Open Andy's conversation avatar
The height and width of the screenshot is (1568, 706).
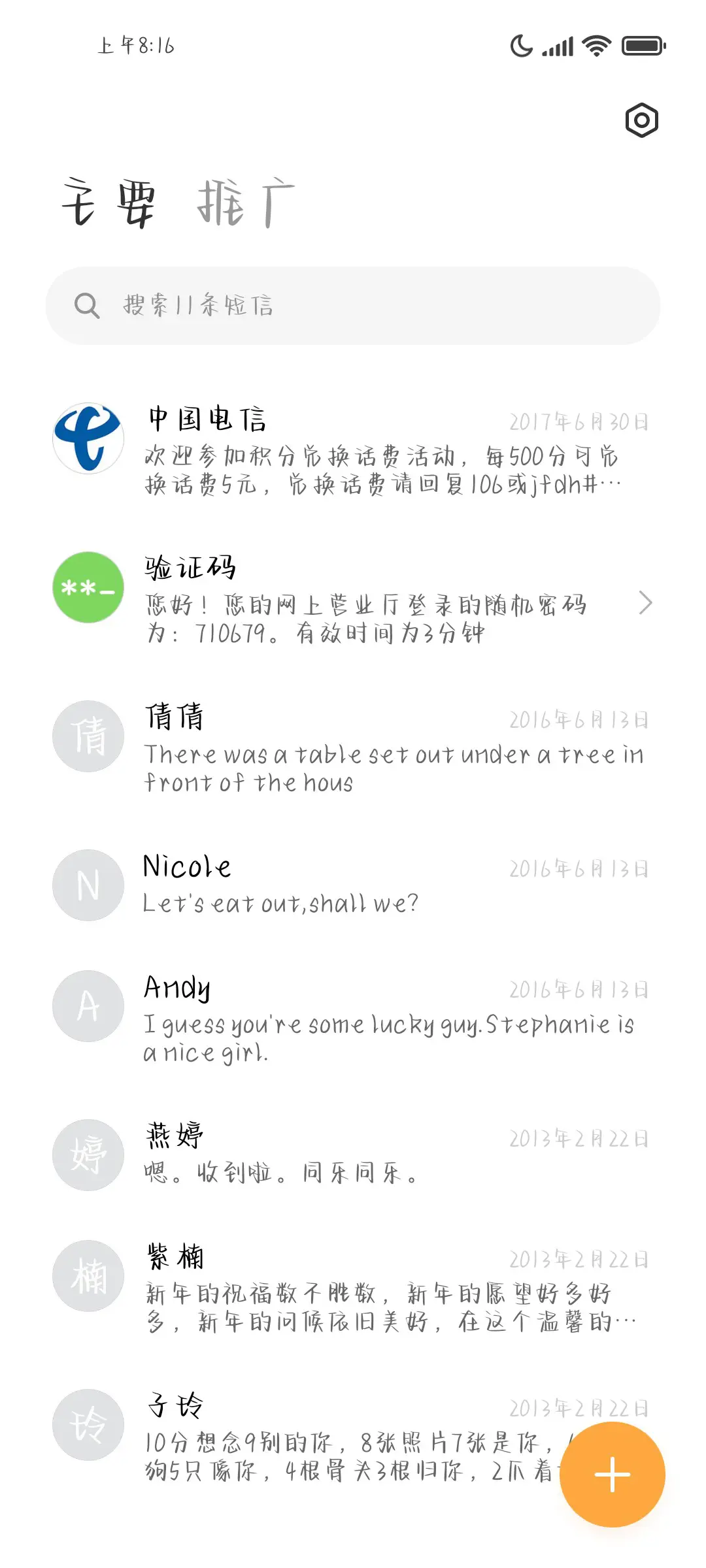88,1006
